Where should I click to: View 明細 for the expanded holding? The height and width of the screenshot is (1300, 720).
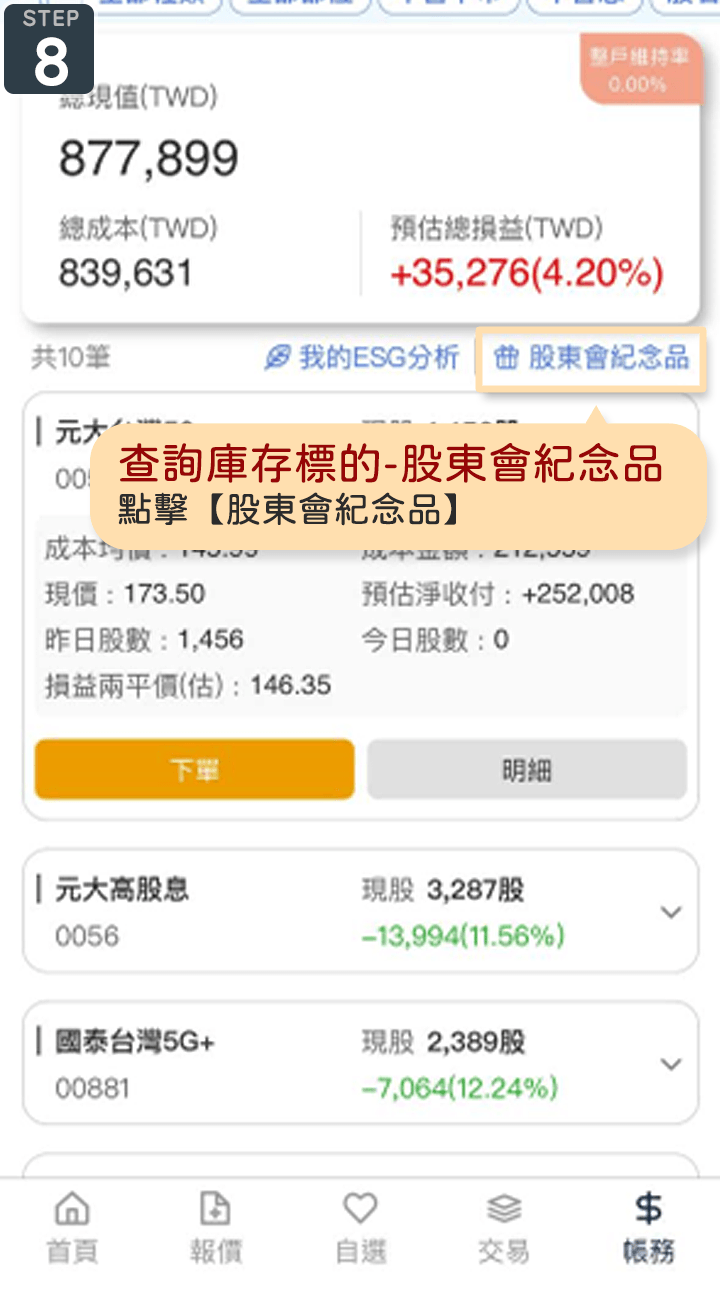pos(527,769)
